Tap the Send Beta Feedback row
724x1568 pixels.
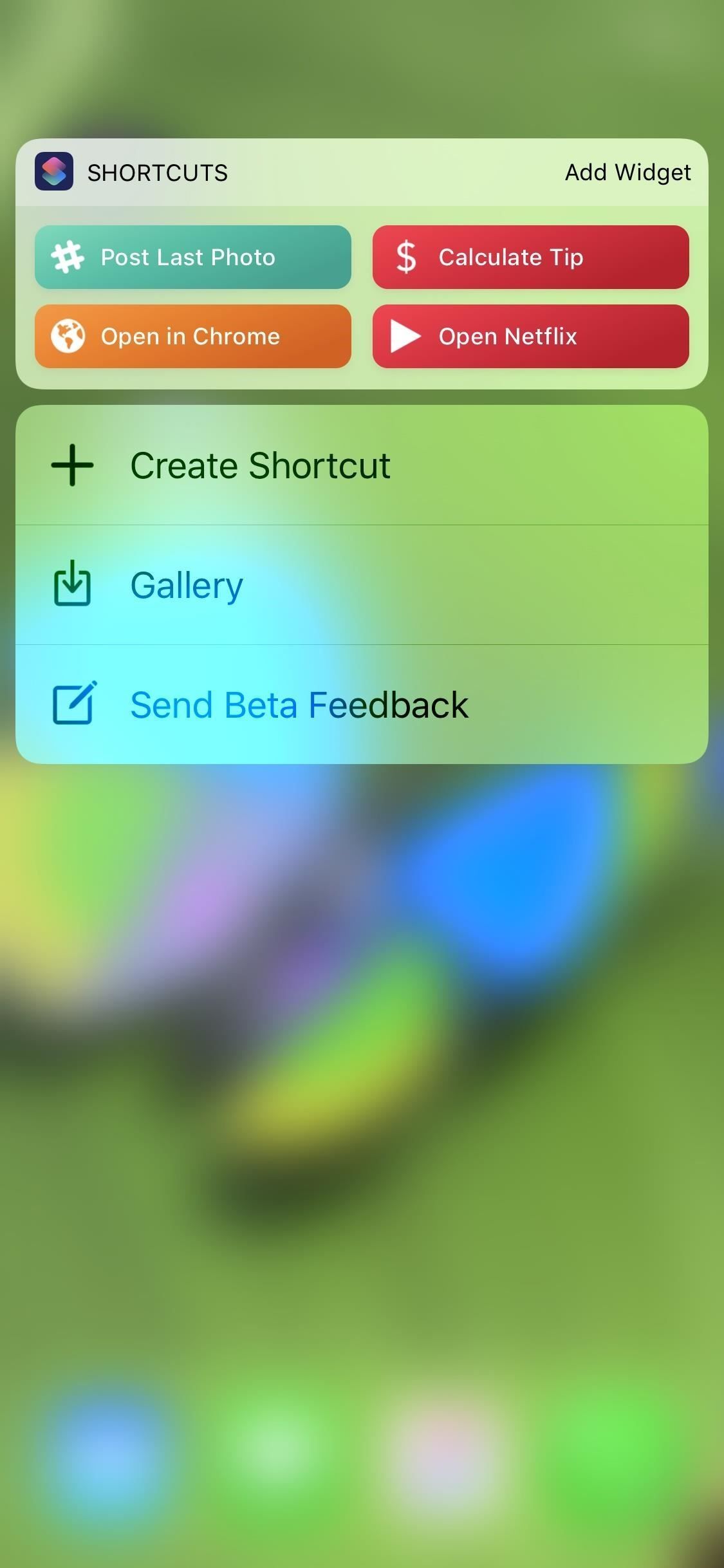tap(299, 704)
